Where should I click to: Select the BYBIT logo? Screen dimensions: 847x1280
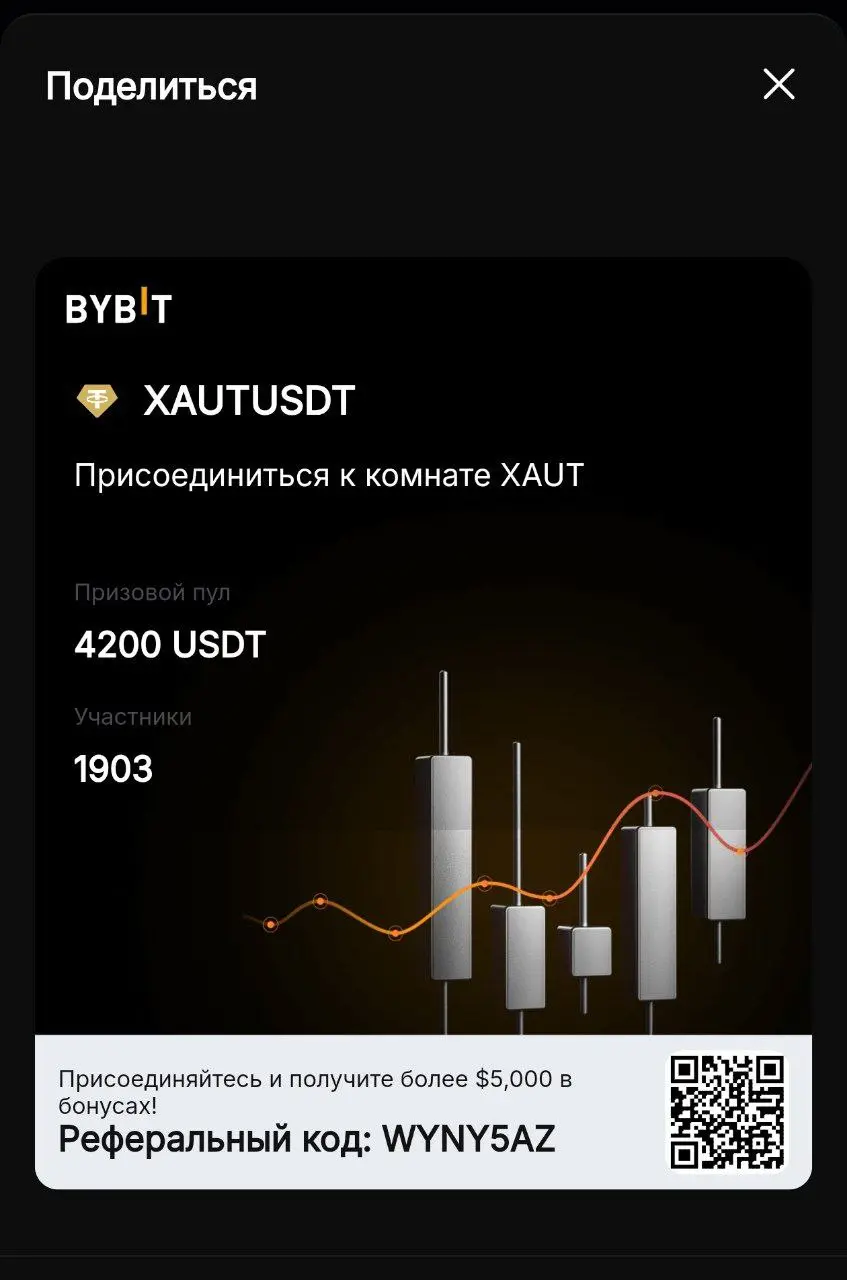117,309
